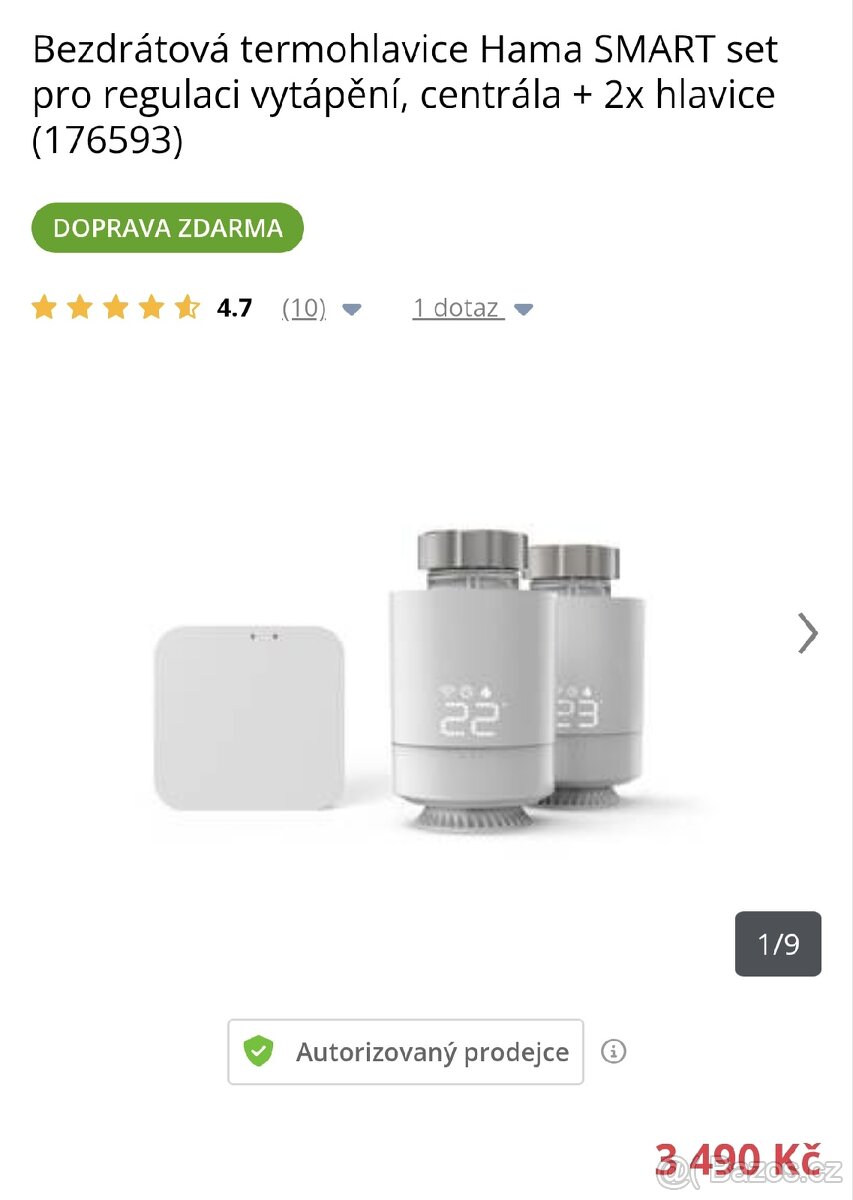Tap the Autorizovaný prodejce badge

[x=405, y=1052]
